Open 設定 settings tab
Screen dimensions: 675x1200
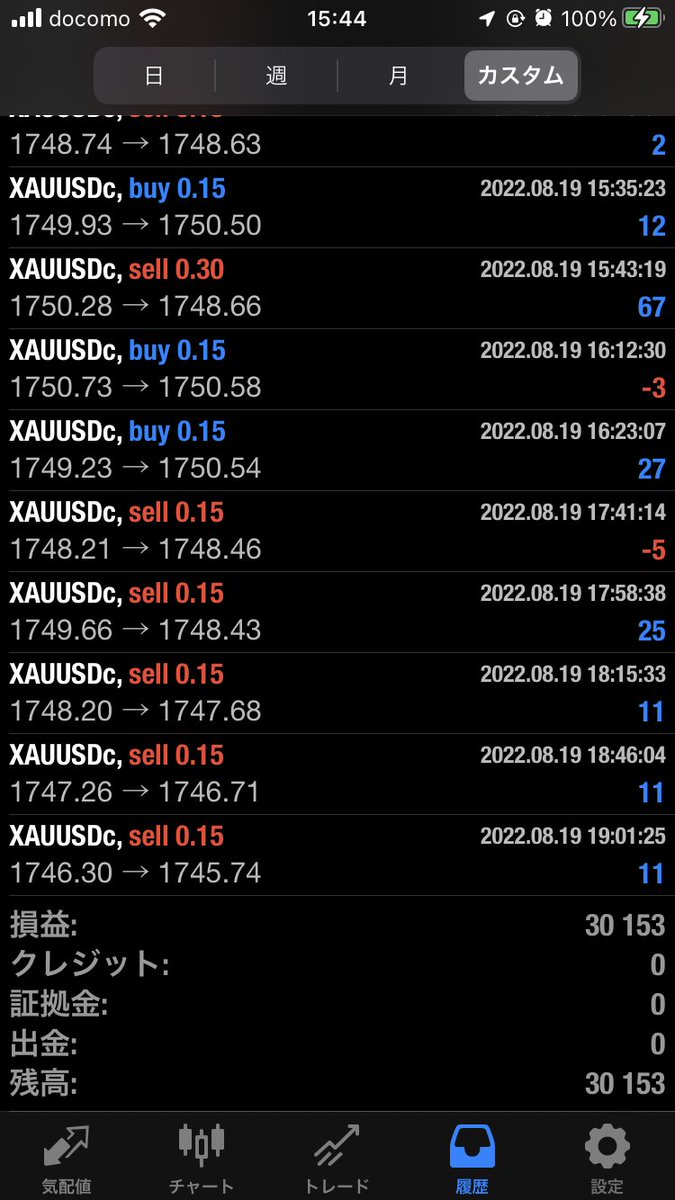click(607, 1158)
